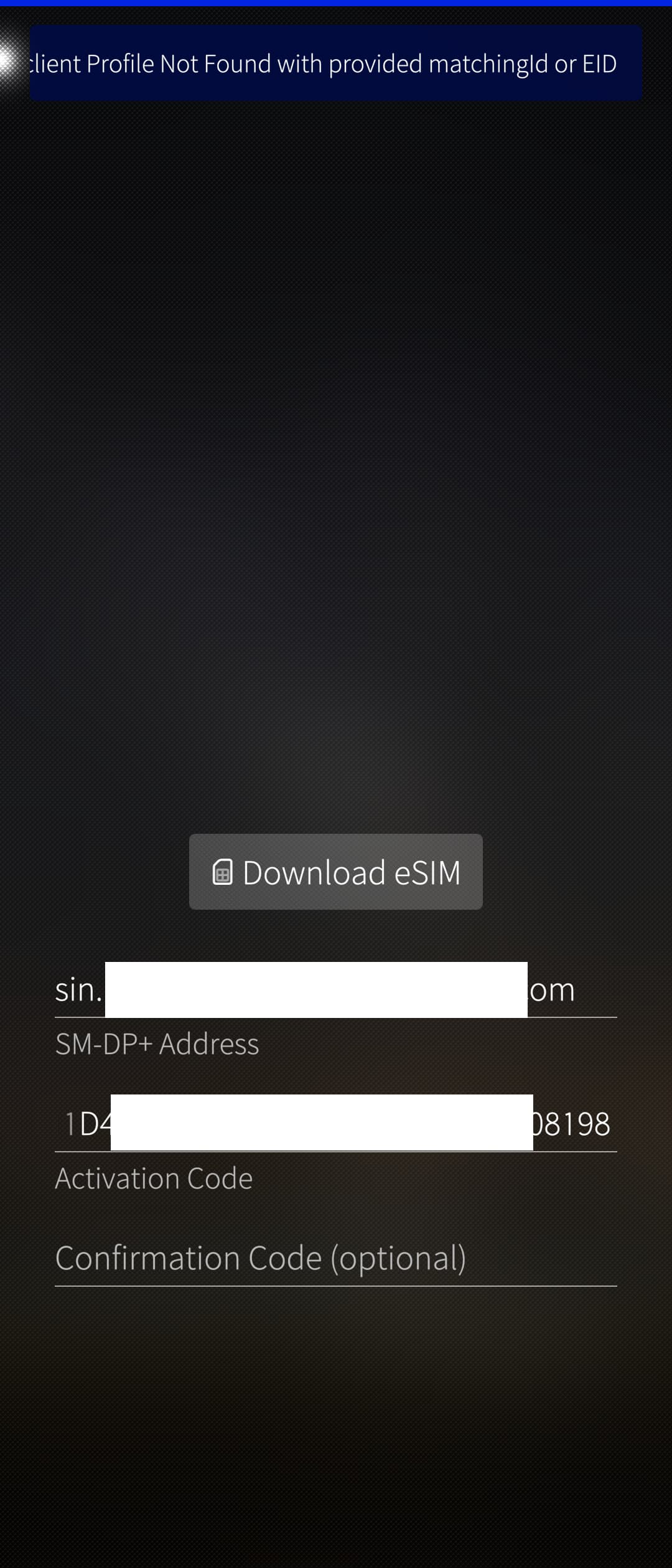Edit the SM-DP+ Address field
The height and width of the screenshot is (1568, 672).
tap(336, 990)
